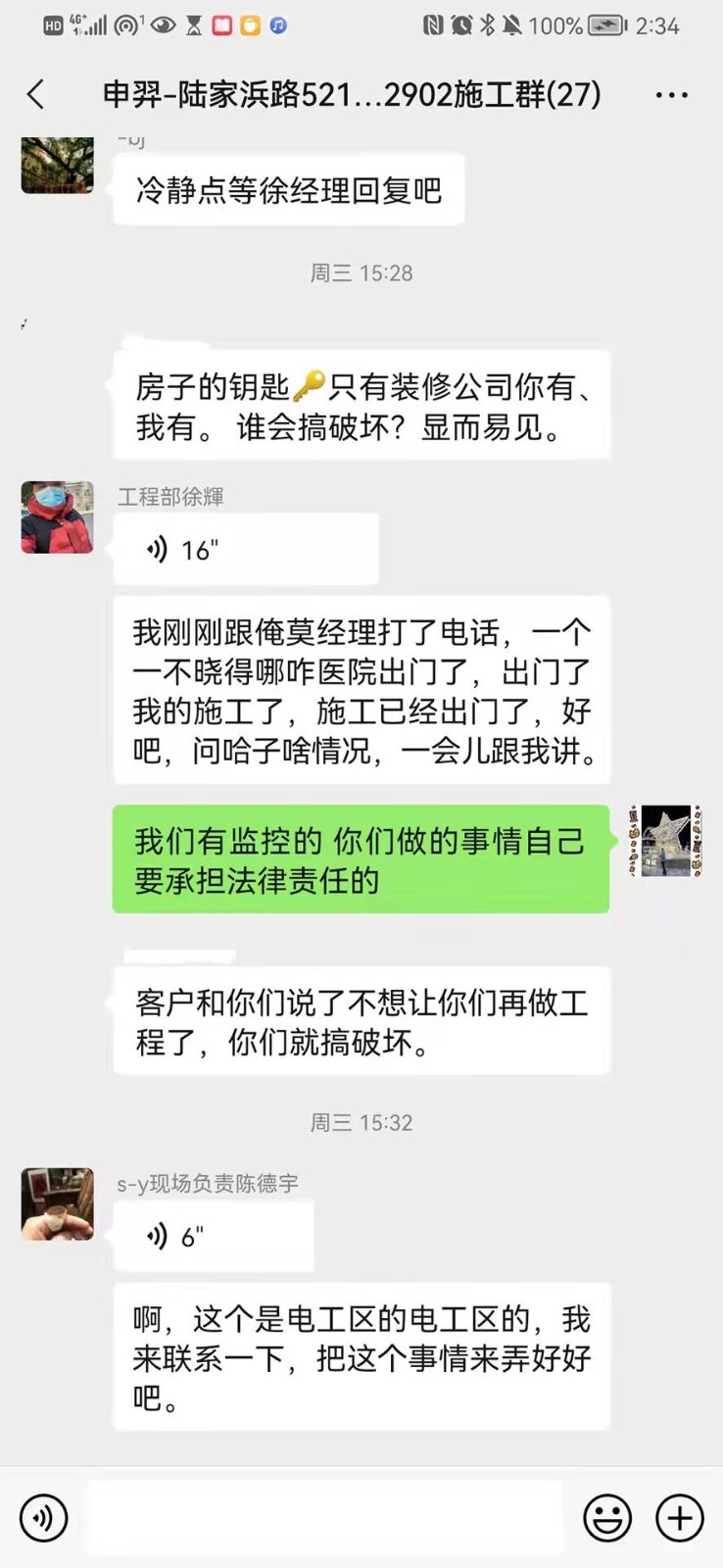Viewport: 723px width, 1568px height.
Task: Go back from the group chat
Action: pyautogui.click(x=36, y=95)
